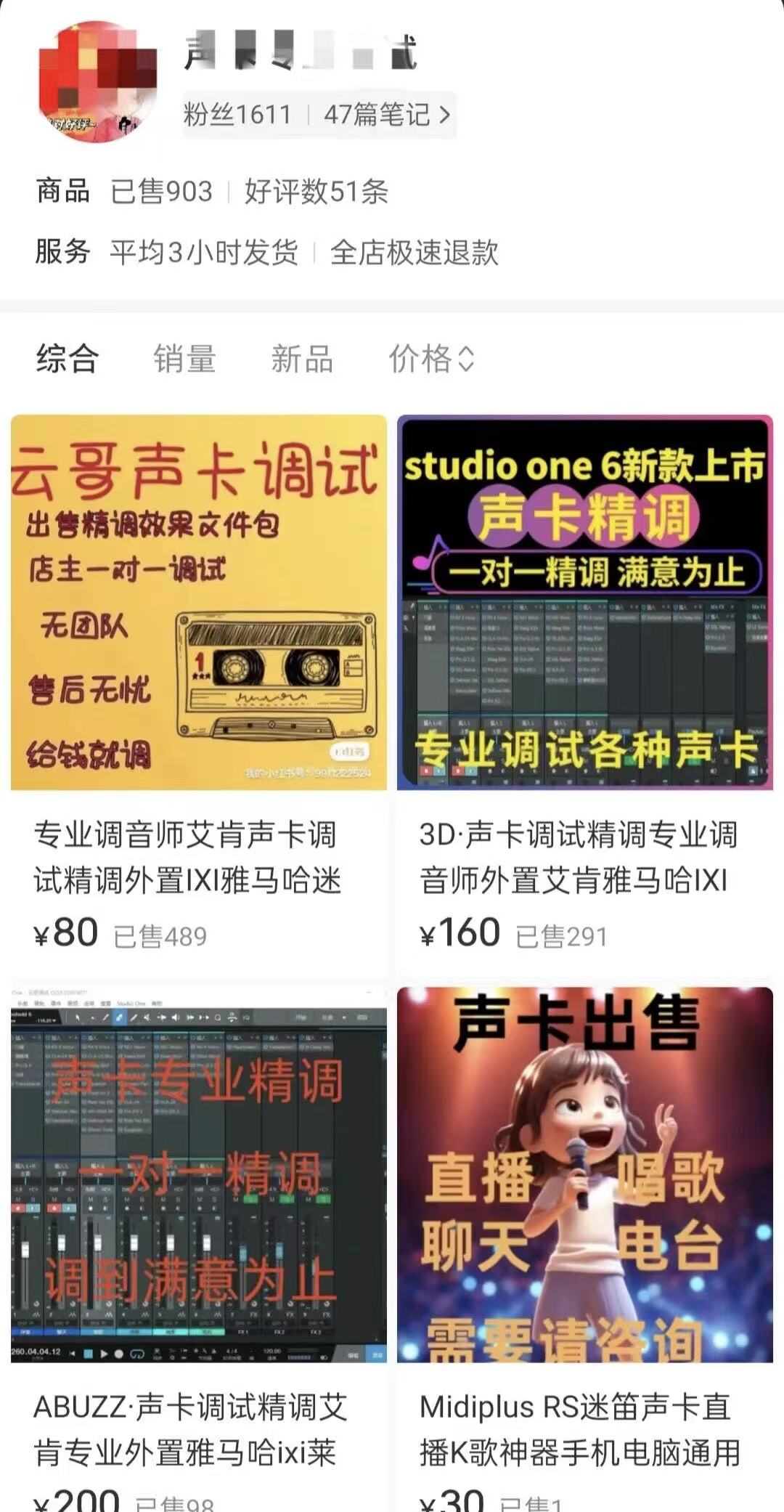Open the ¥80 艾肯声卡调试 product listing
The width and height of the screenshot is (784, 1512).
[x=198, y=857]
